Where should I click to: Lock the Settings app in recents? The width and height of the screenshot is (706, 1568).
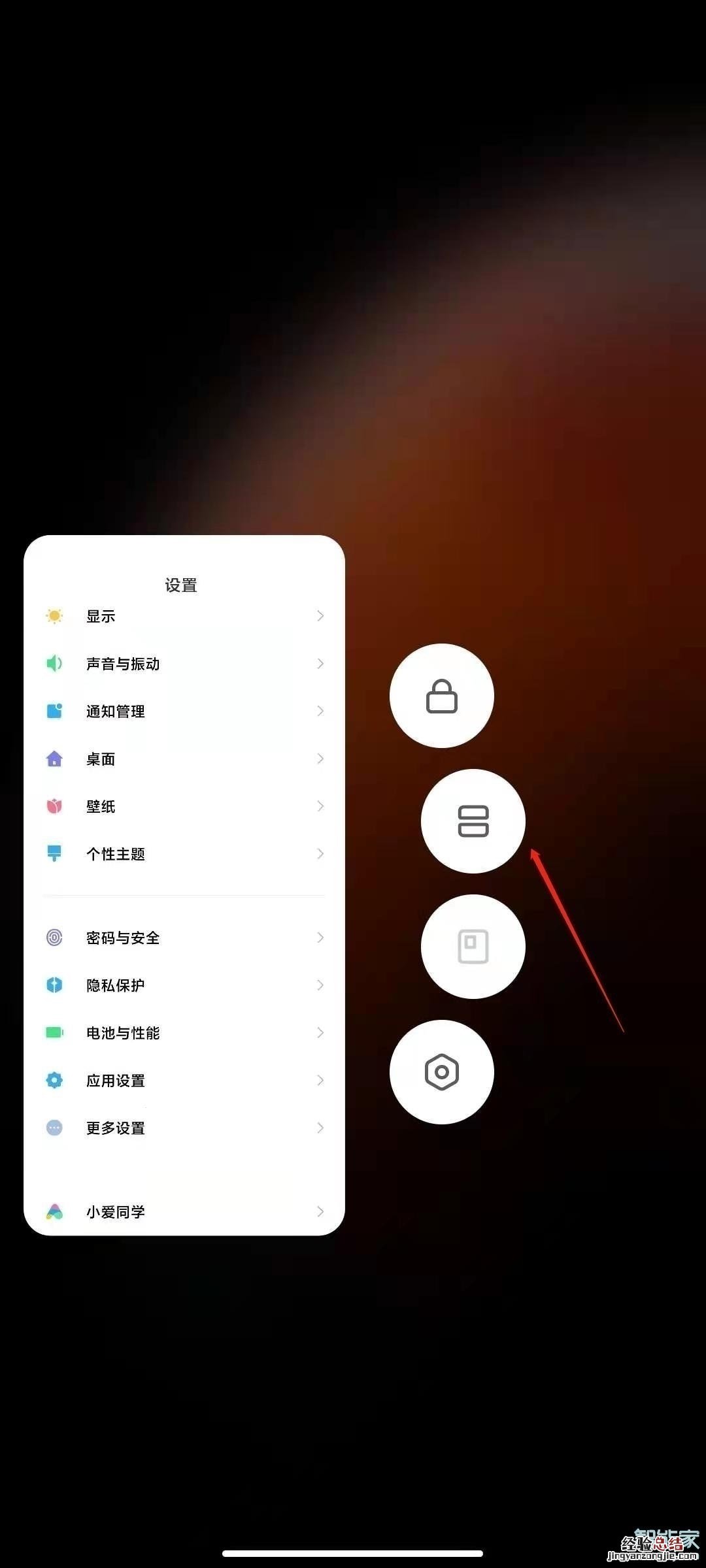click(x=441, y=696)
